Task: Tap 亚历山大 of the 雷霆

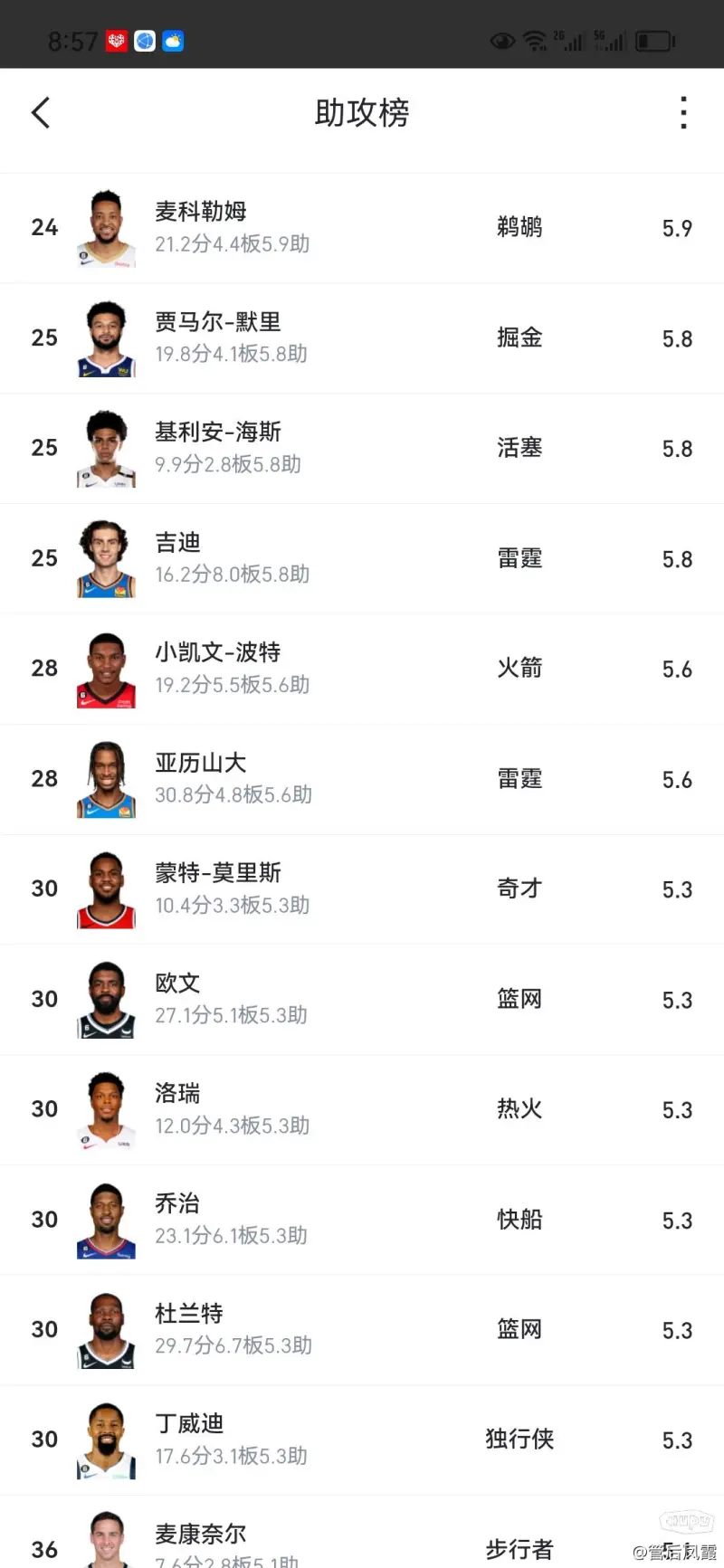Action: click(362, 780)
